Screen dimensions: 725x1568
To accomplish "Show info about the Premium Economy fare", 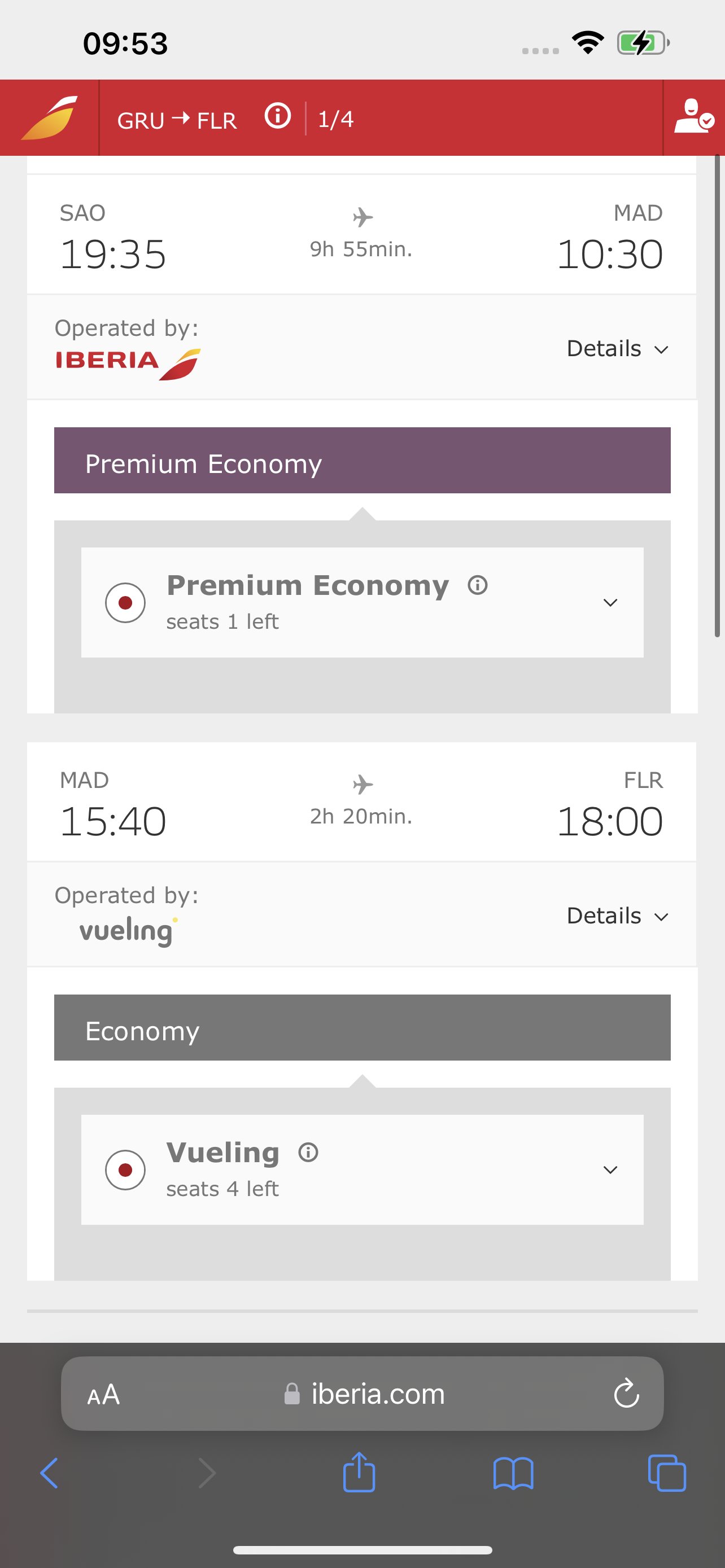I will click(477, 585).
